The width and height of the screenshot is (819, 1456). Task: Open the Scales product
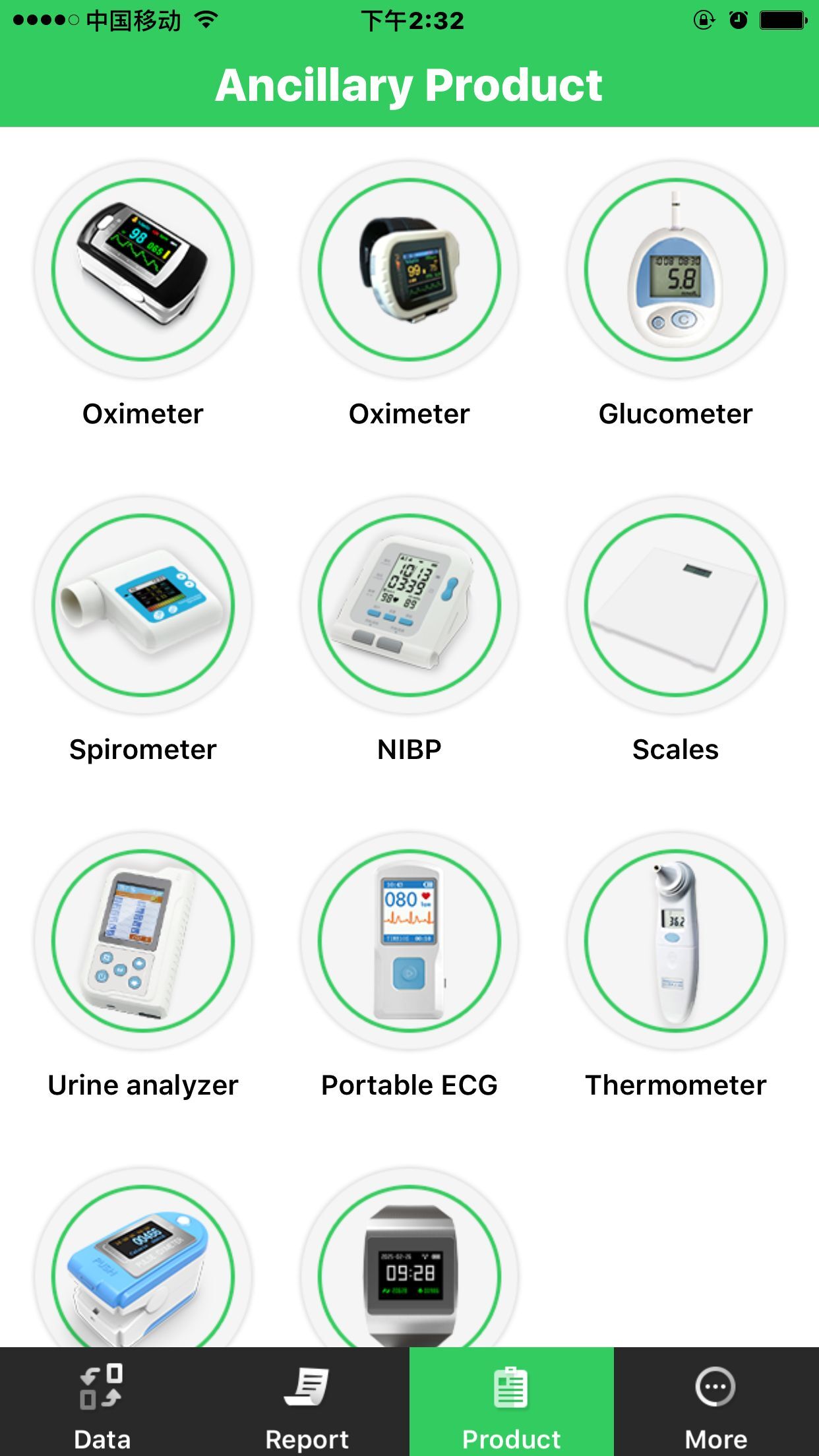675,605
